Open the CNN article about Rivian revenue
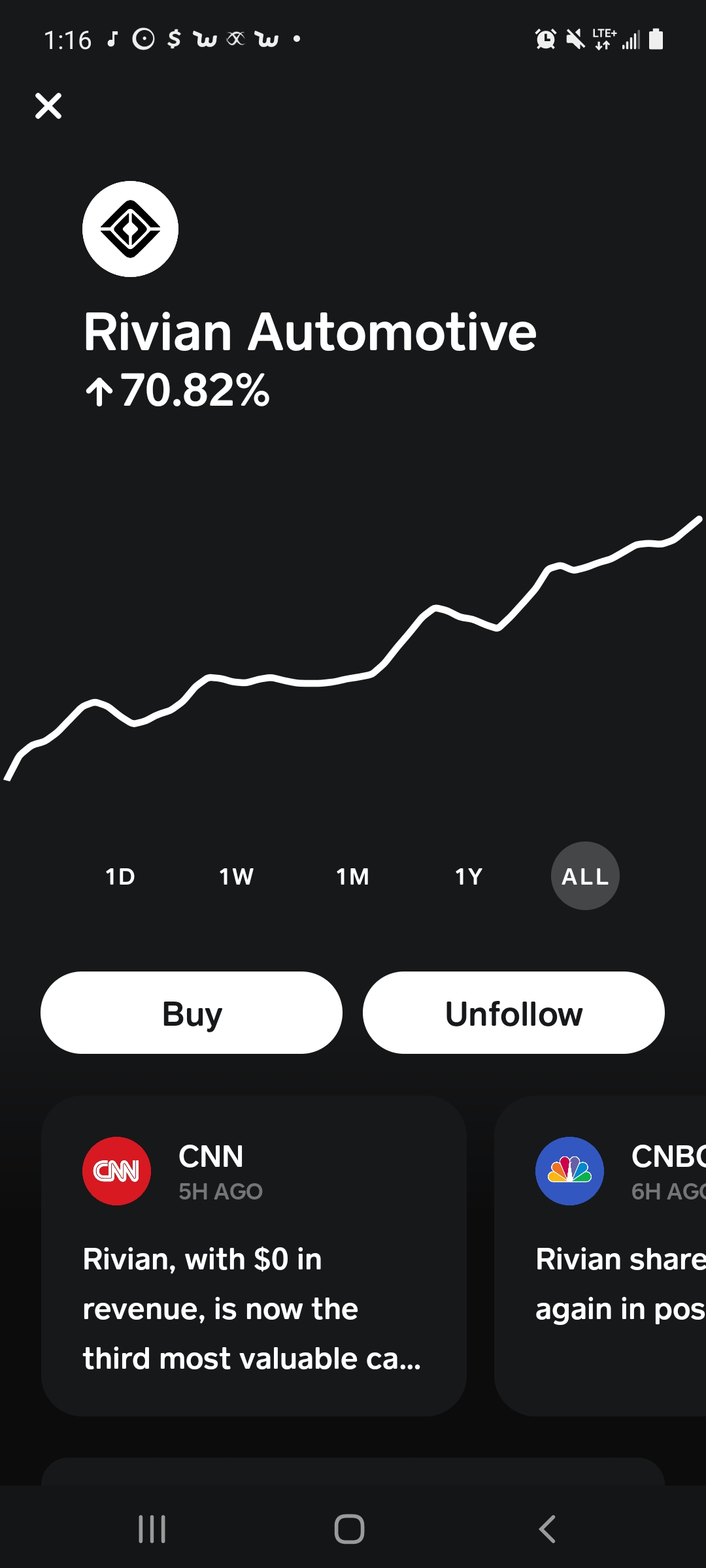This screenshot has height=1568, width=706. [254, 1281]
